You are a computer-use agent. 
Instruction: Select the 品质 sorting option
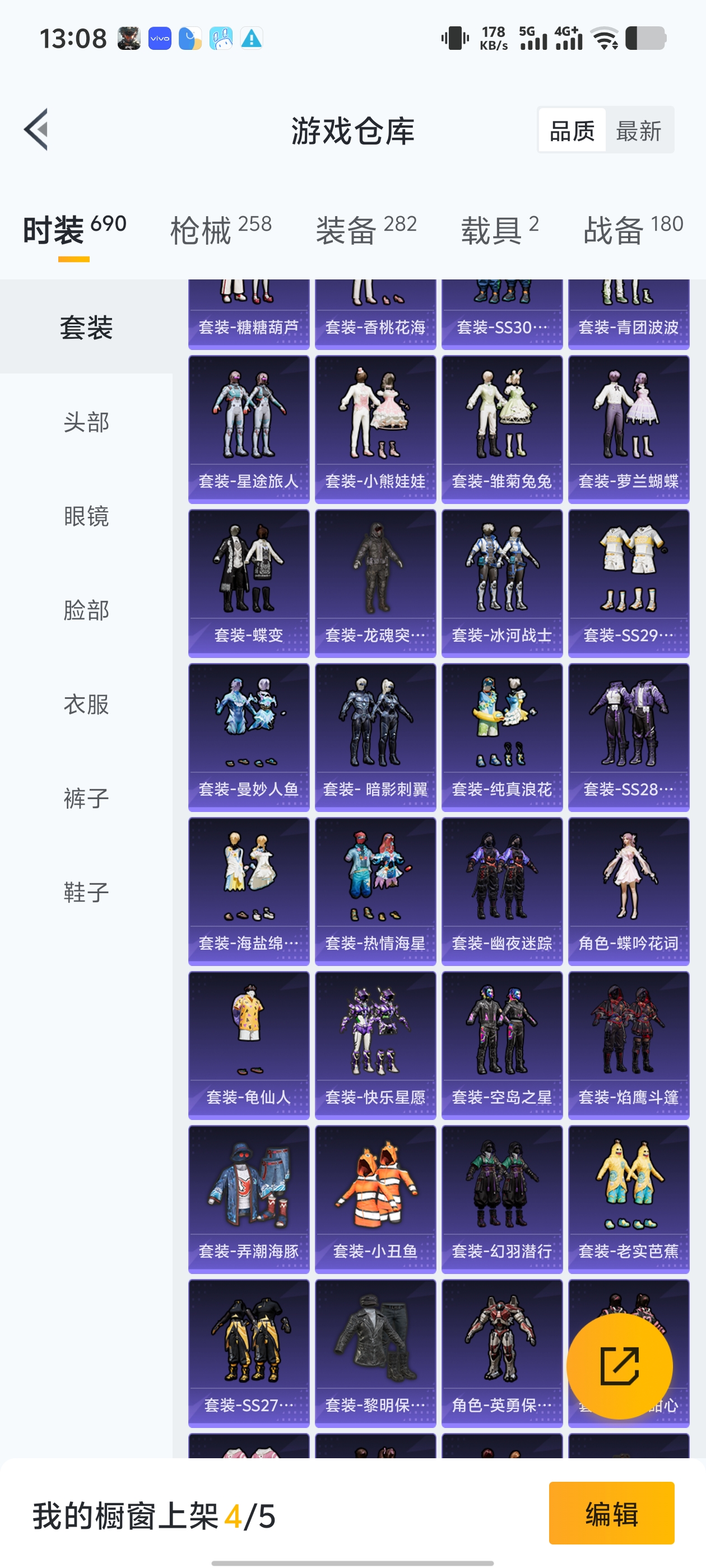click(x=572, y=130)
